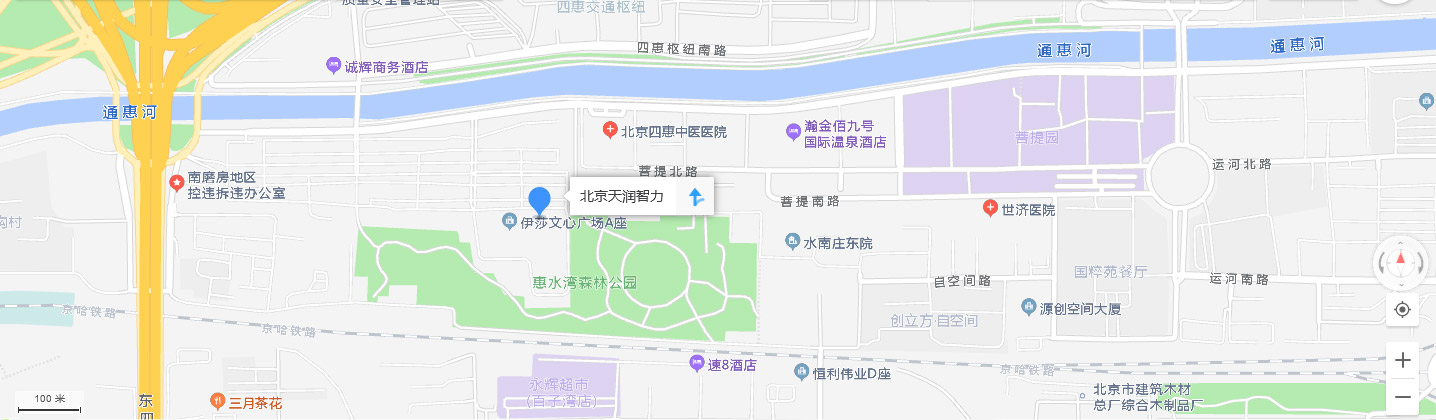The height and width of the screenshot is (420, 1436).
Task: Open 水南庄东院 place marker
Action: [793, 242]
